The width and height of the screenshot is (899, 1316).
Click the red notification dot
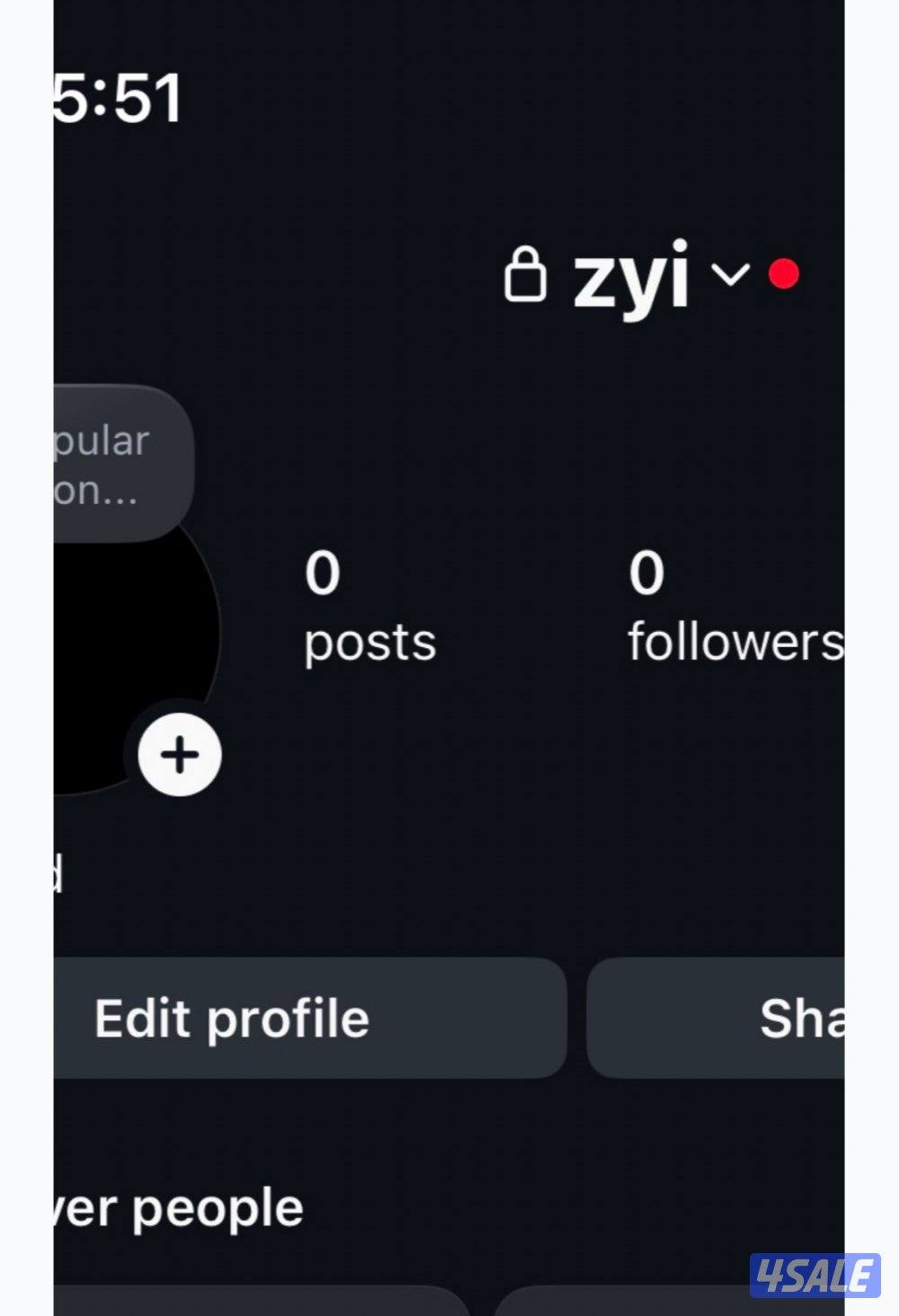(784, 275)
